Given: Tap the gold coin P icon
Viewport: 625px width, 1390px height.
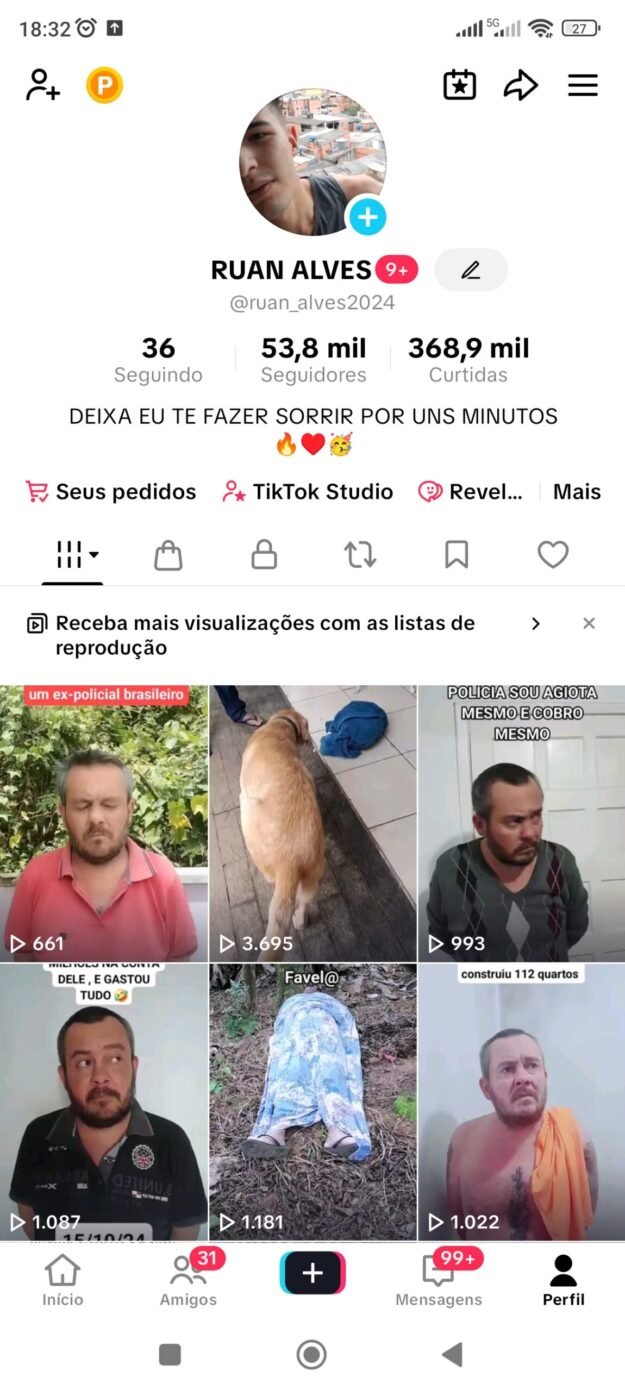Looking at the screenshot, I should click(104, 85).
